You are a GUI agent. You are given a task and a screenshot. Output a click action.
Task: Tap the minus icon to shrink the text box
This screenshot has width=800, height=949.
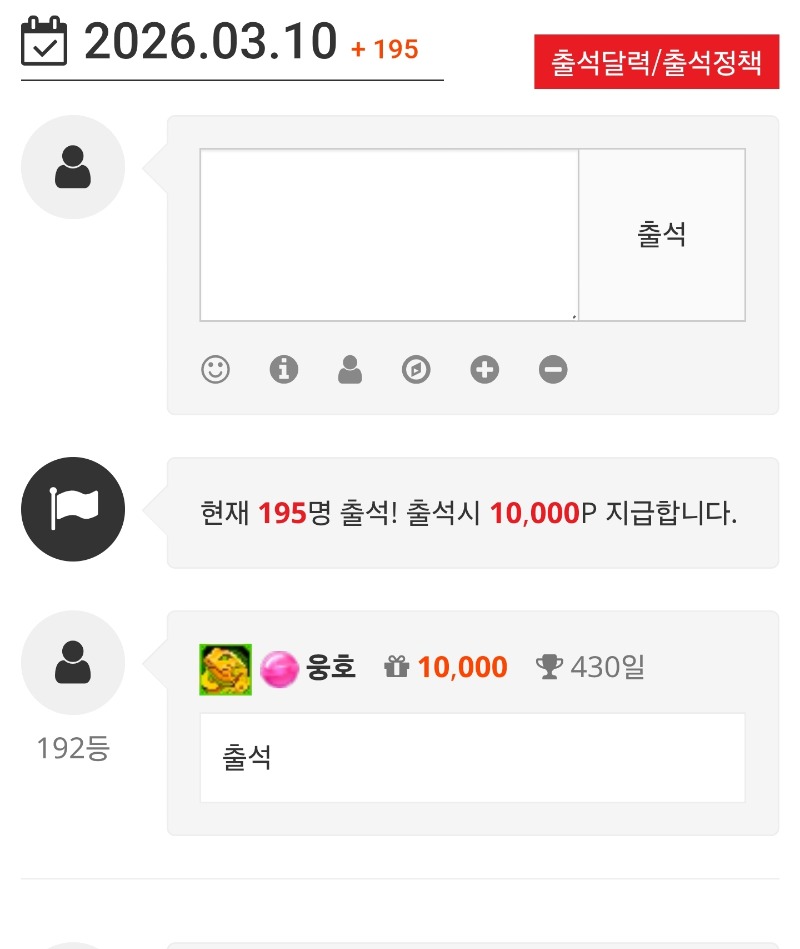pyautogui.click(x=553, y=370)
